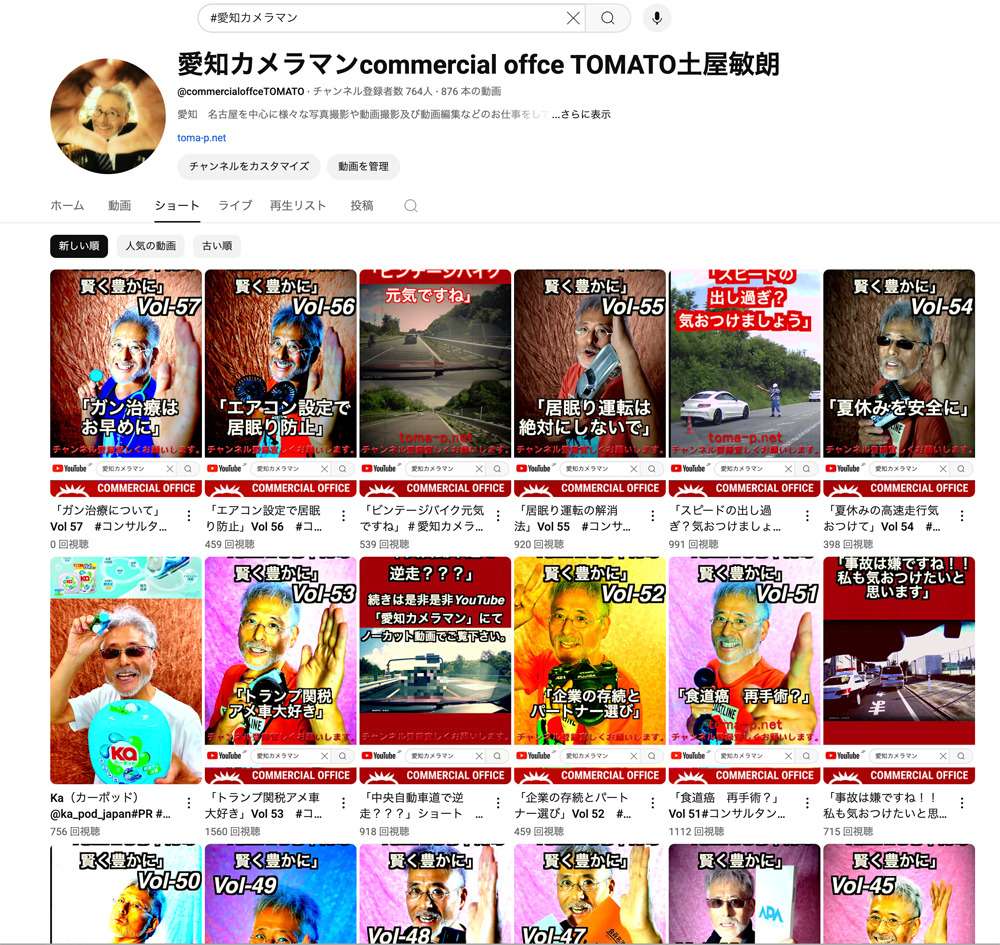
Task: Go to the ライブ tab
Action: [235, 205]
